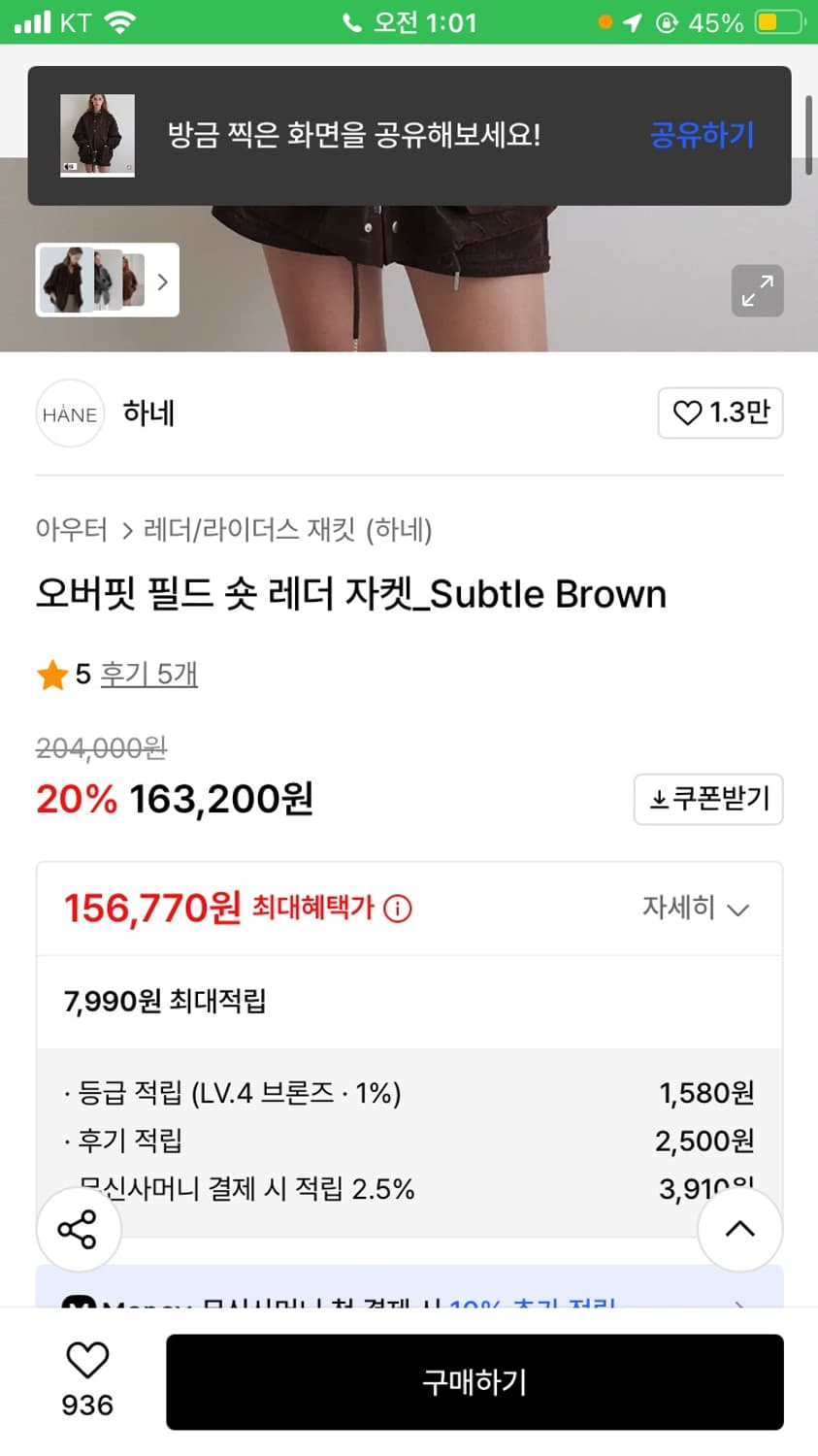Expand 자세히 benefit details
This screenshot has width=818, height=1456.
[x=695, y=909]
